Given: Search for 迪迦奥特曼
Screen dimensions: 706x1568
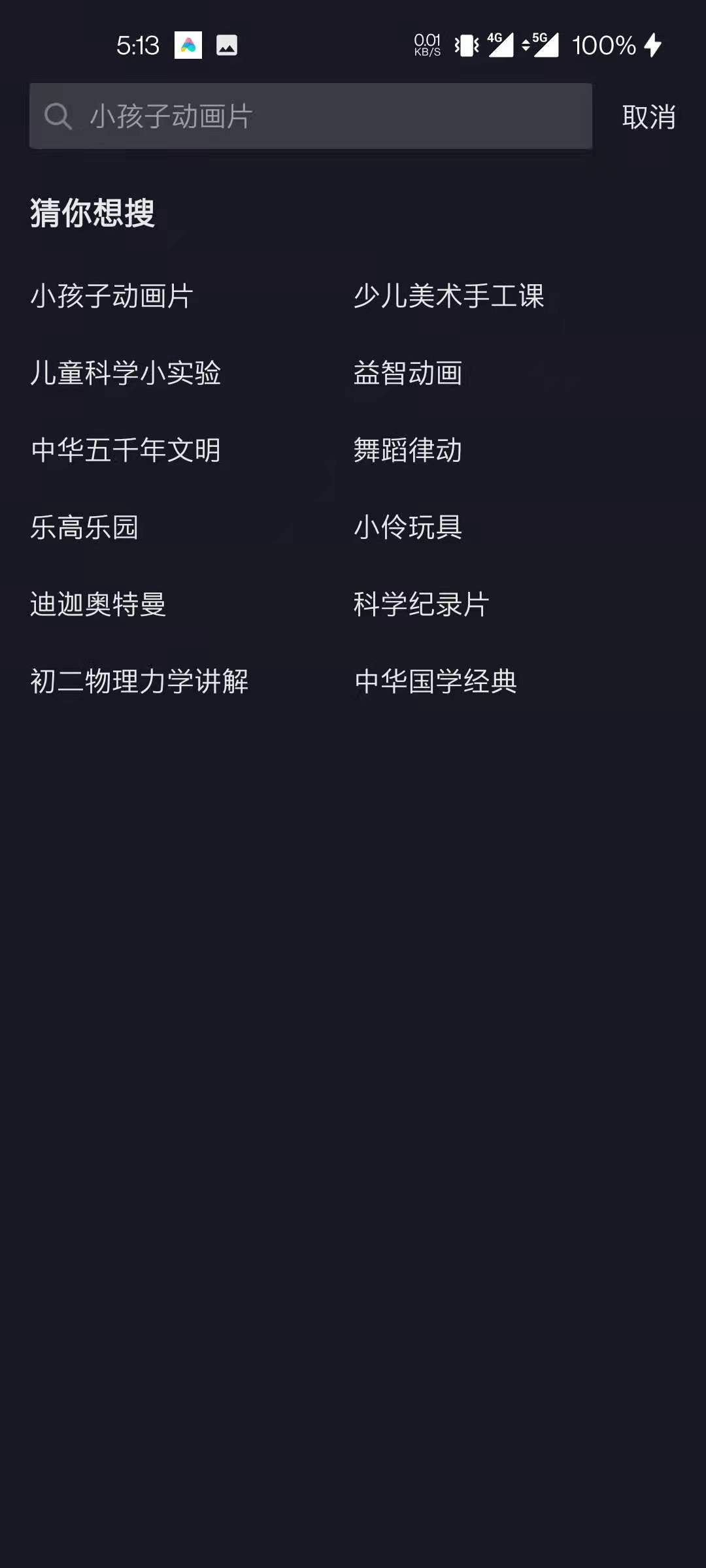Looking at the screenshot, I should pos(98,604).
